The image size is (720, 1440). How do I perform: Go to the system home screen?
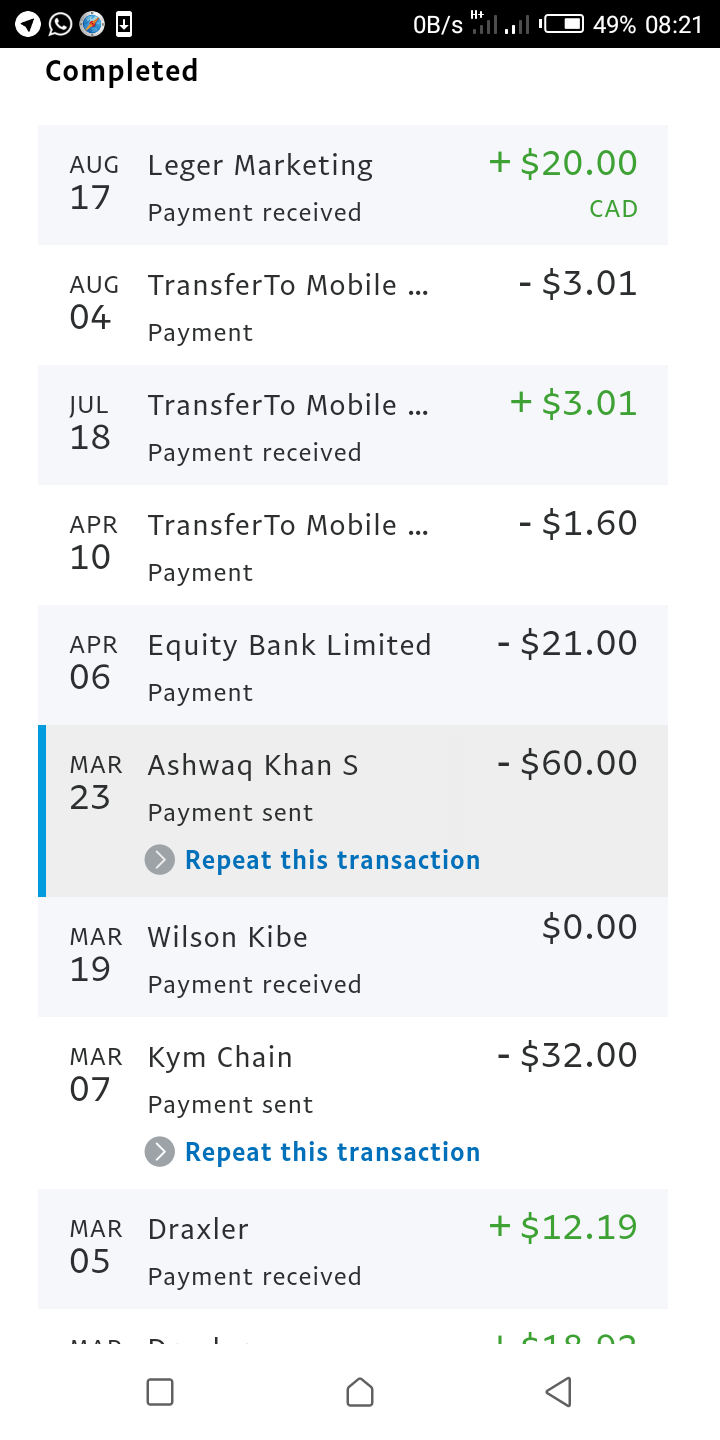click(x=359, y=1391)
